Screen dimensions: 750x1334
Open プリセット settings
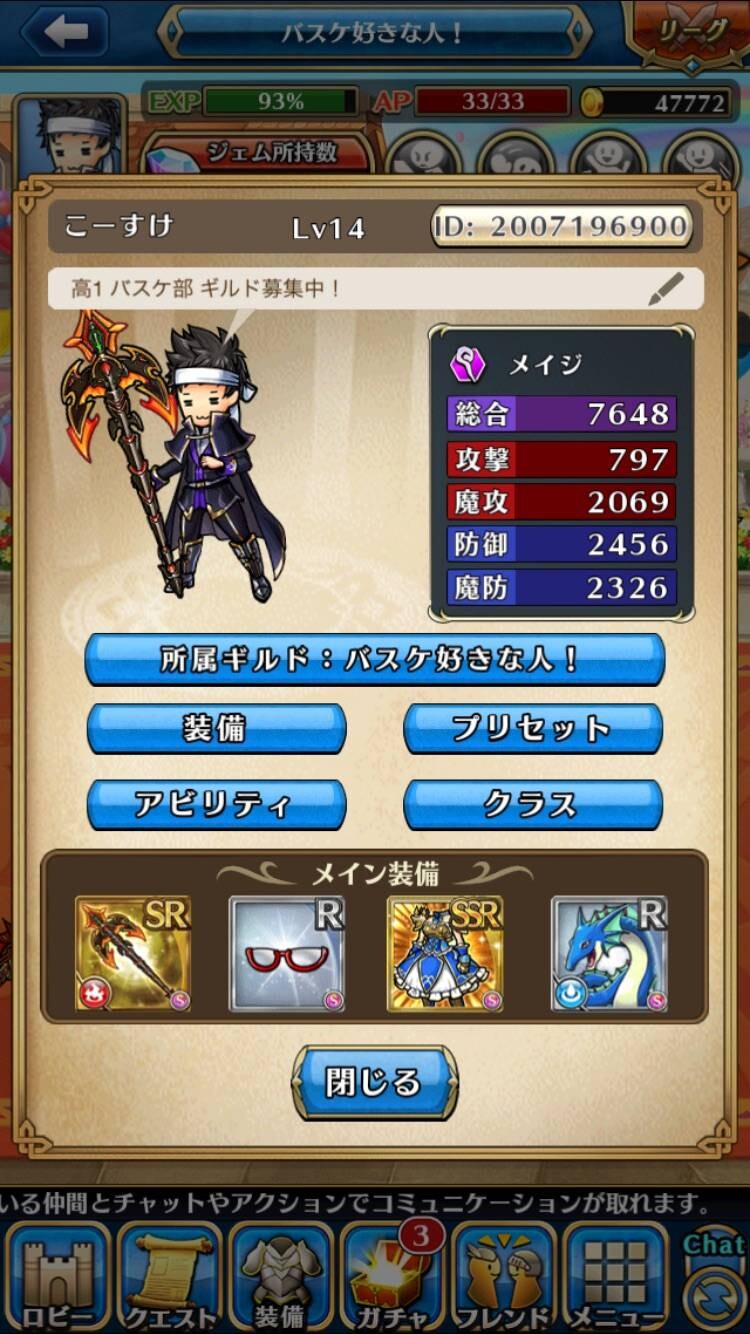(532, 728)
